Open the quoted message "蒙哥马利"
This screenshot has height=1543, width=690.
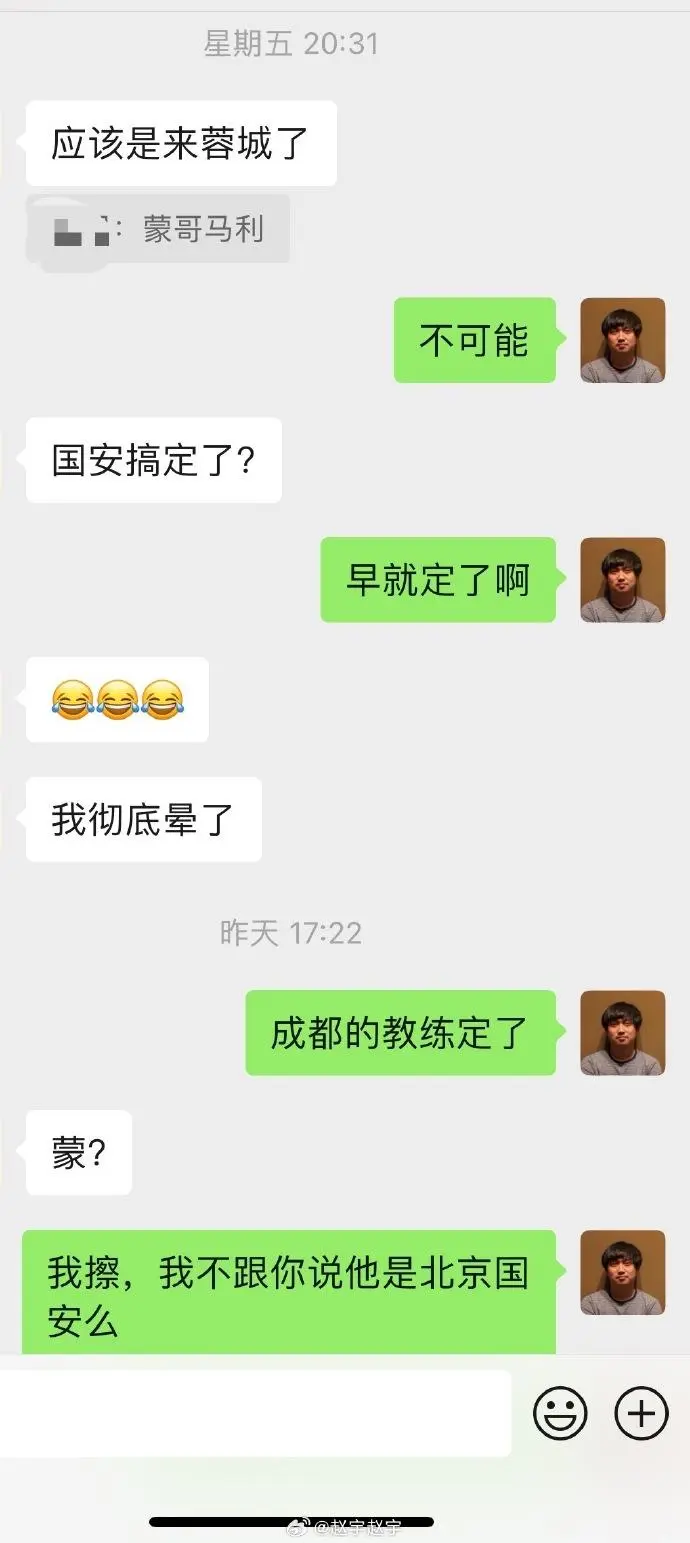click(158, 229)
